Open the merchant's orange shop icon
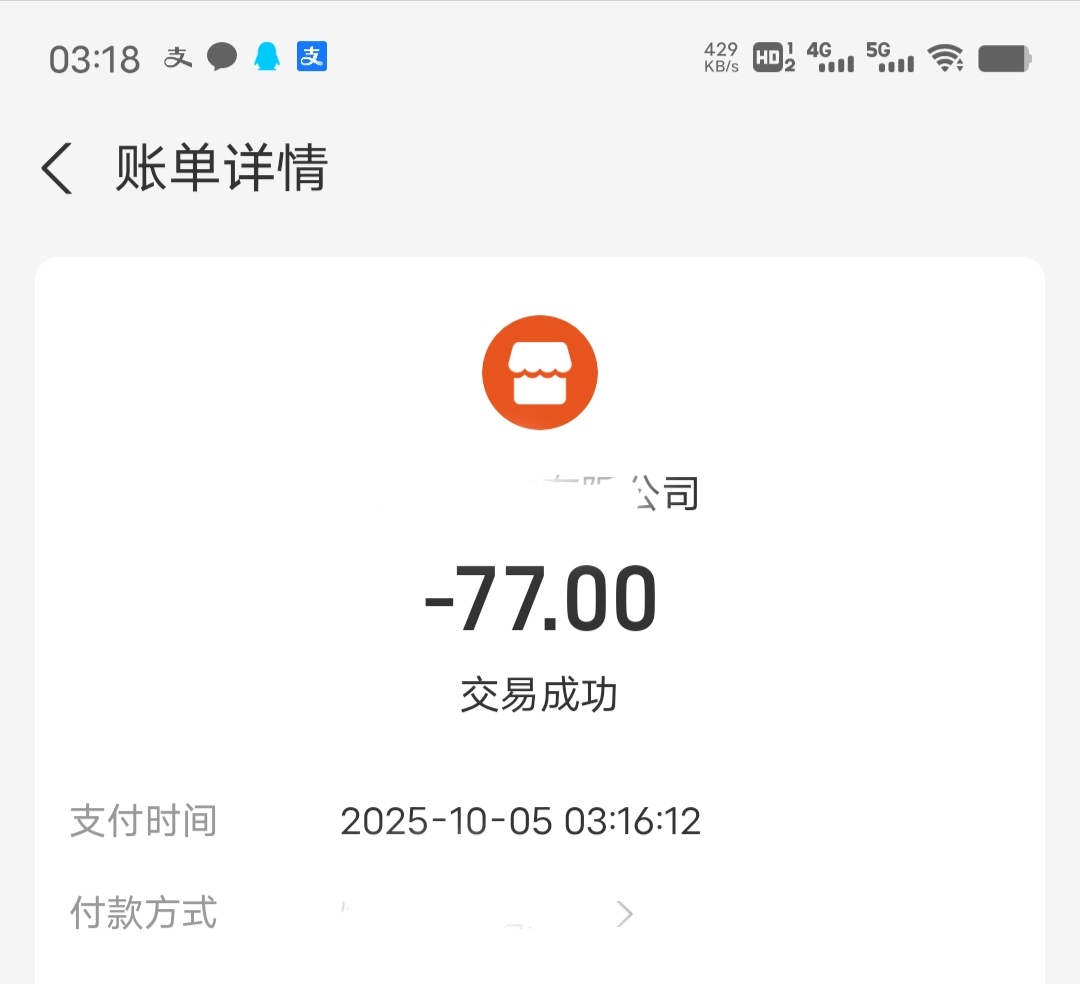 click(x=540, y=373)
